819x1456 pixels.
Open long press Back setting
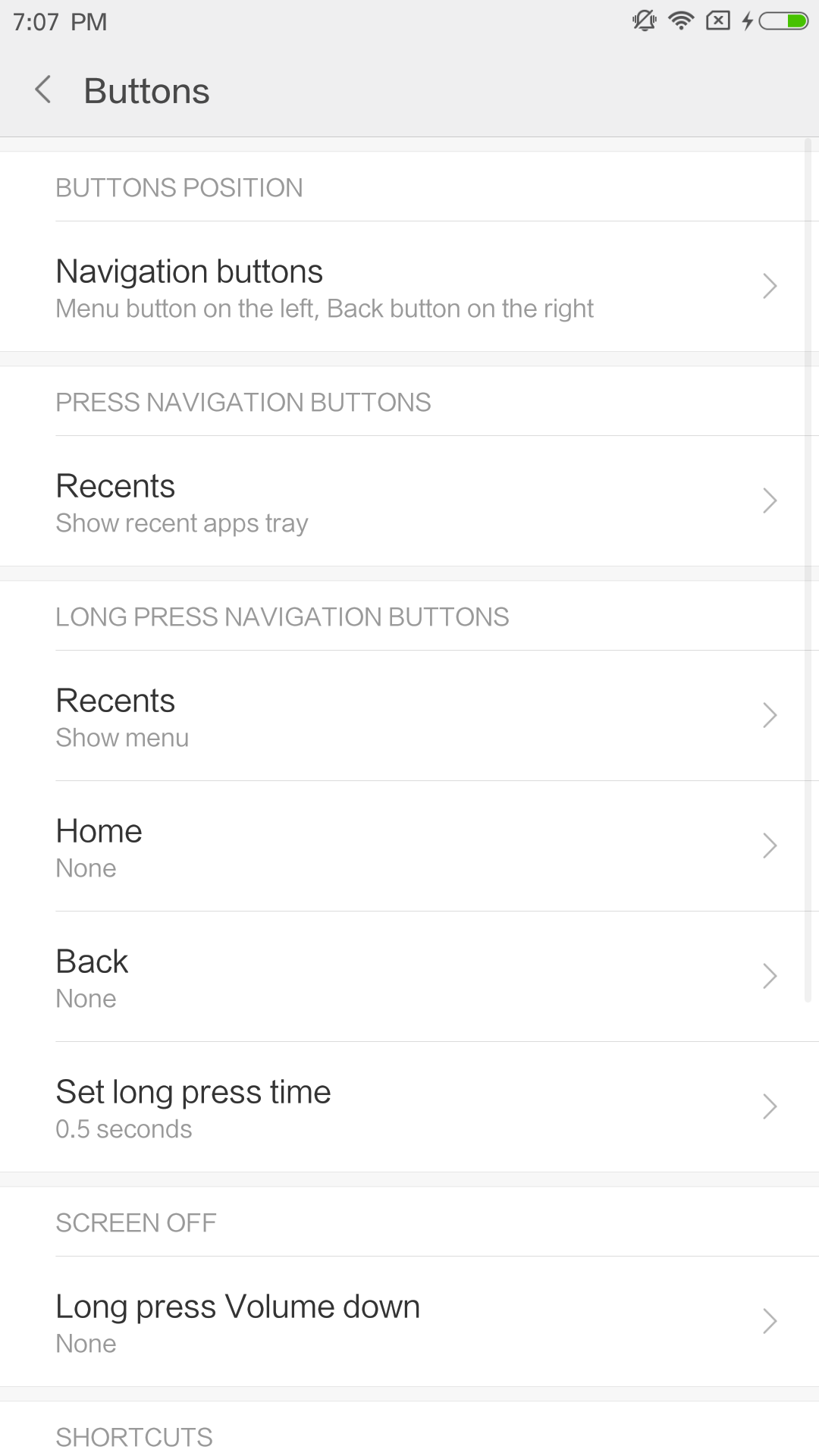[409, 977]
